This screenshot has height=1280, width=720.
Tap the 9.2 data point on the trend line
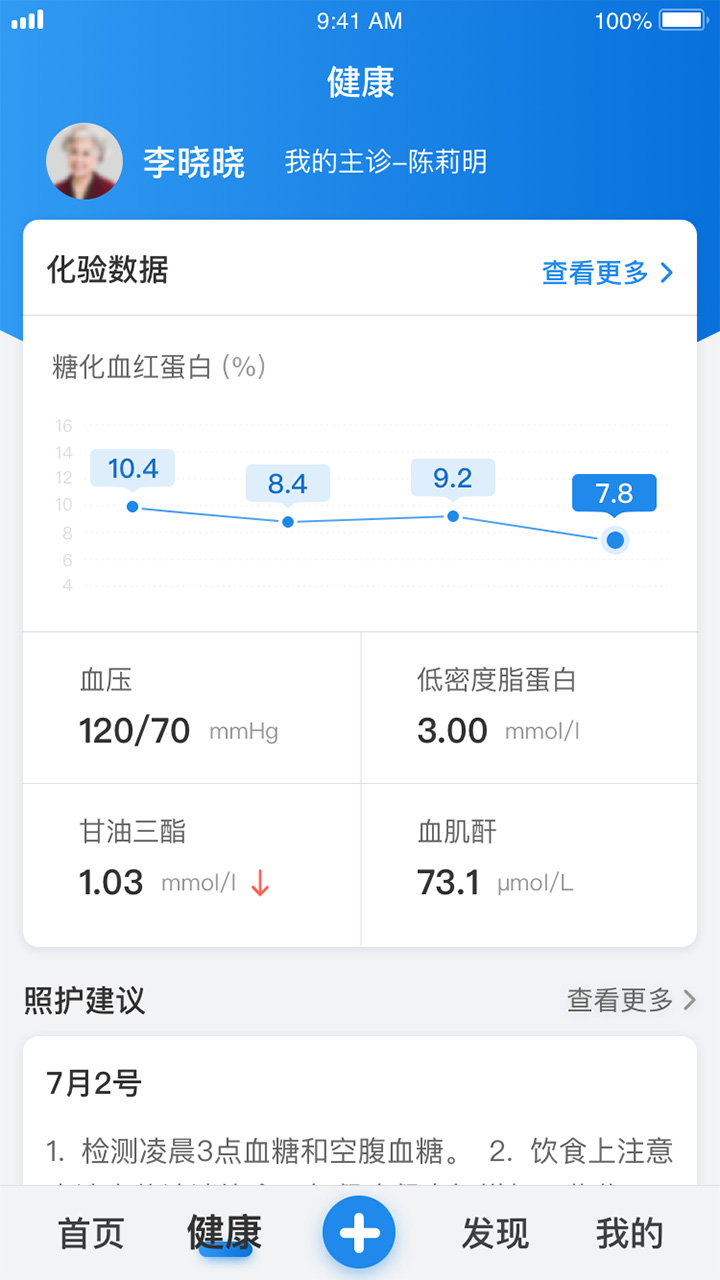click(453, 516)
